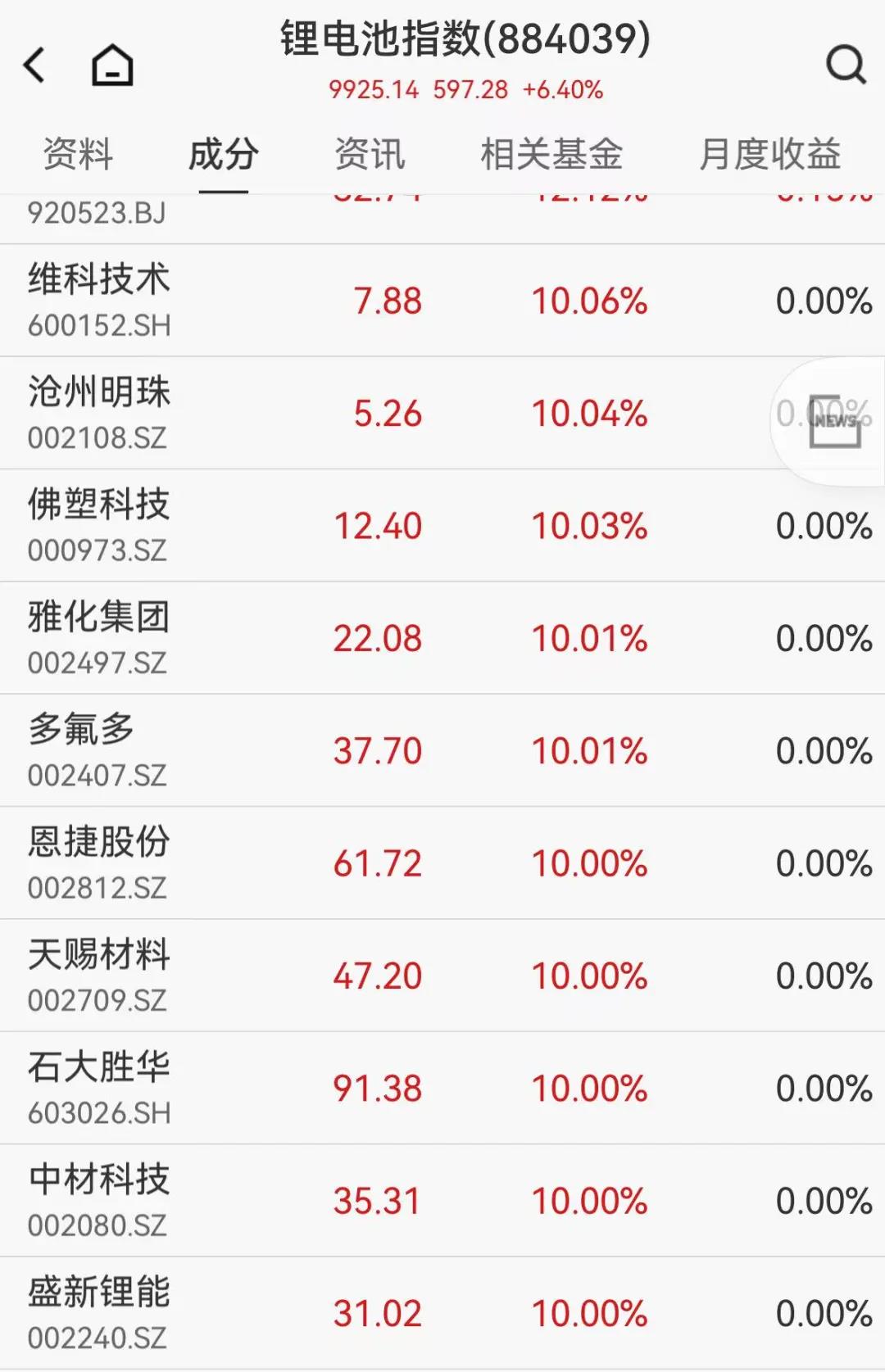
Task: Open 盛新锂能 002240.SZ
Action: 99,1313
